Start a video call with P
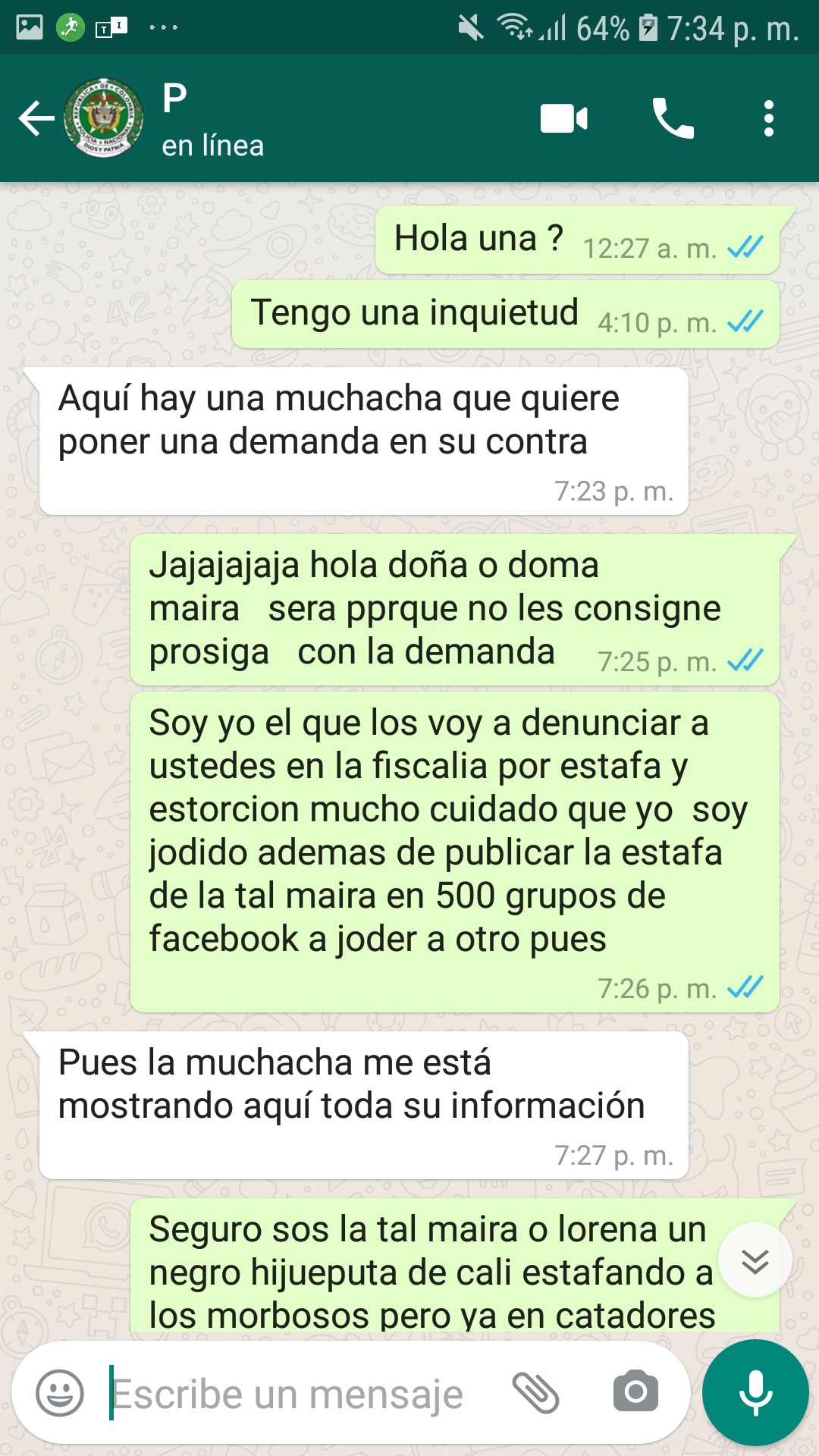This screenshot has height=1456, width=819. coord(563,119)
